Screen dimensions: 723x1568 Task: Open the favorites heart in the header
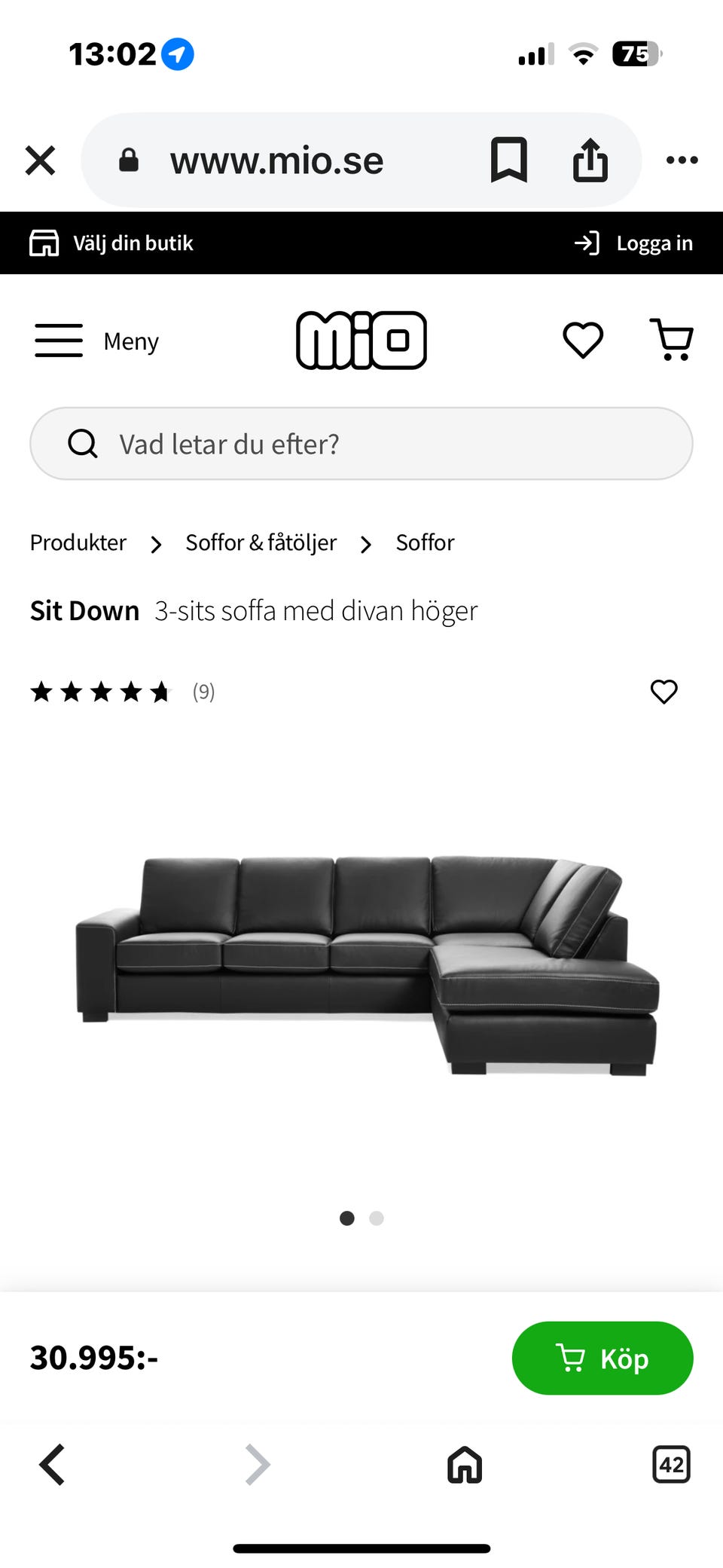click(582, 340)
